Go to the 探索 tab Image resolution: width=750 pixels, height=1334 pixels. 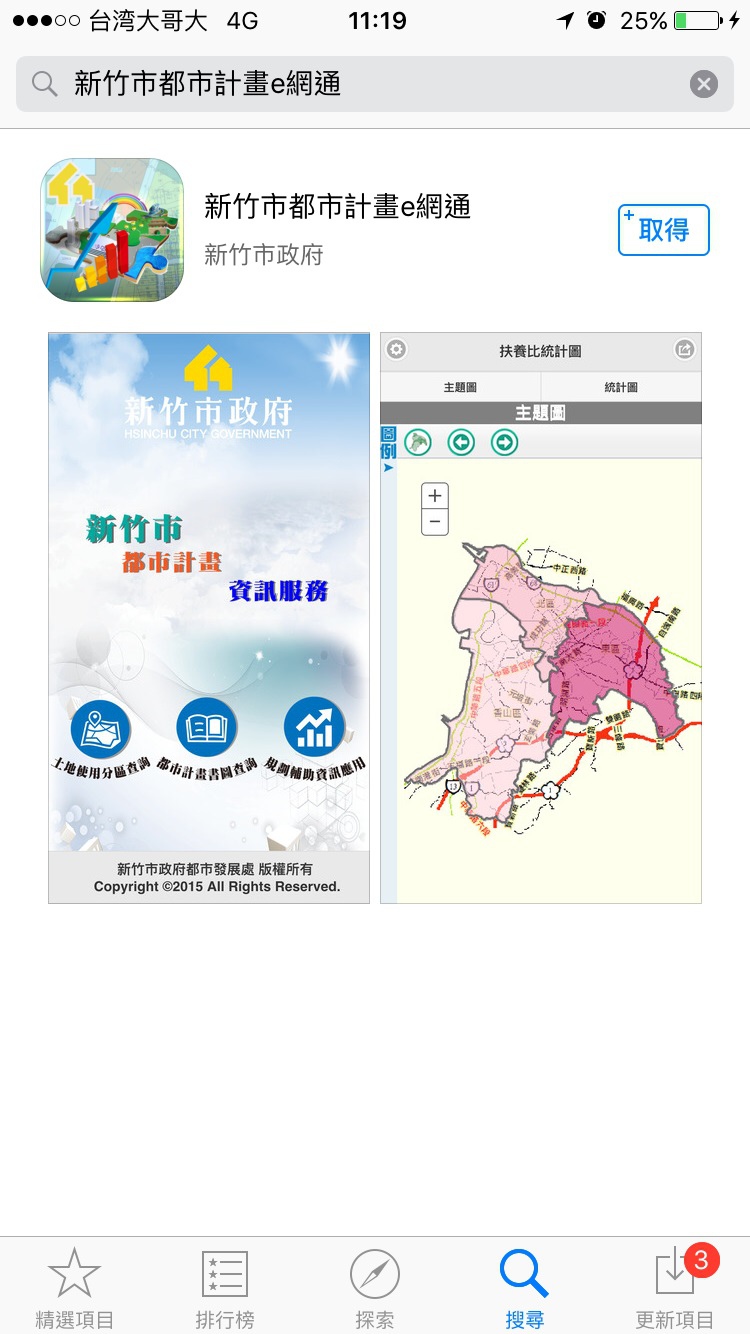(x=375, y=1288)
